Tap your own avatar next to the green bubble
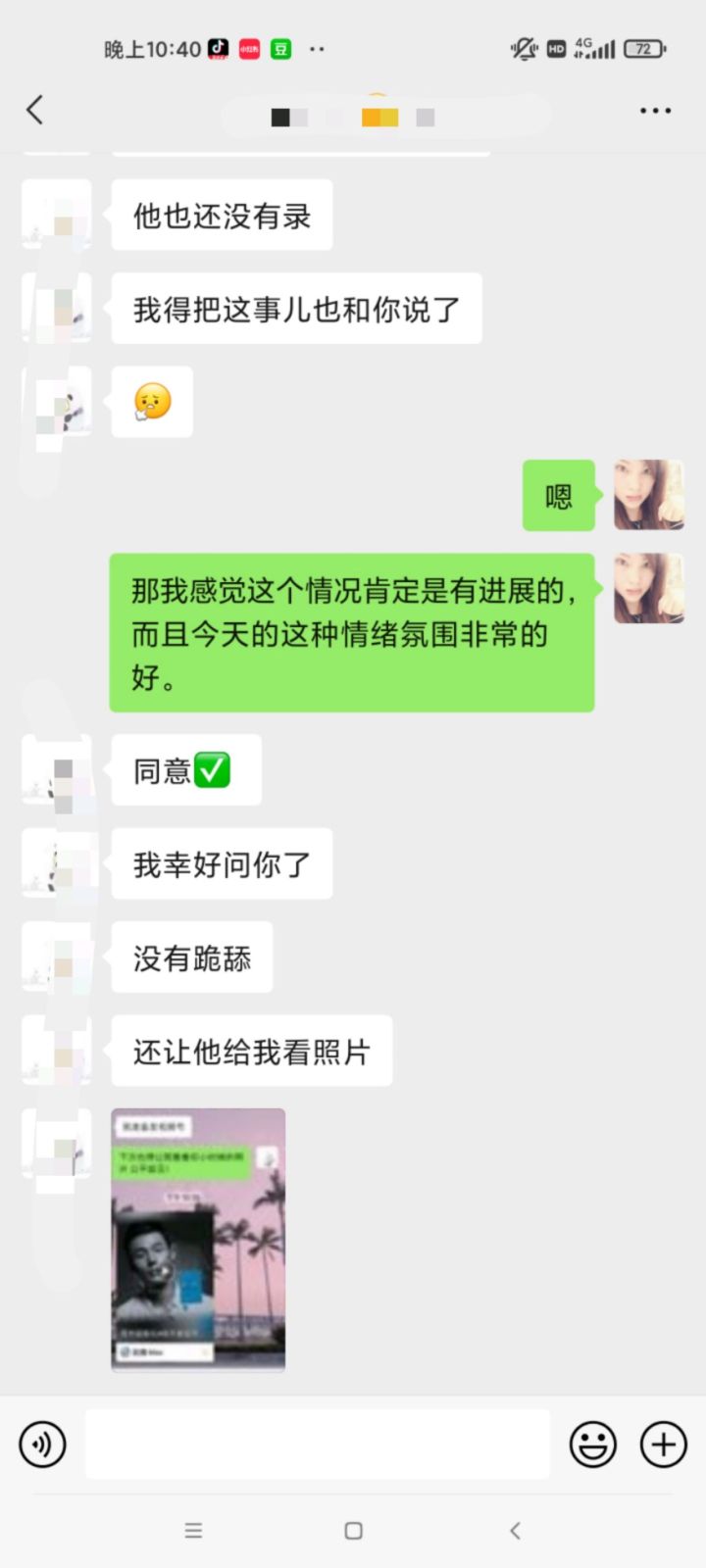Viewport: 706px width, 1568px height. coord(648,495)
